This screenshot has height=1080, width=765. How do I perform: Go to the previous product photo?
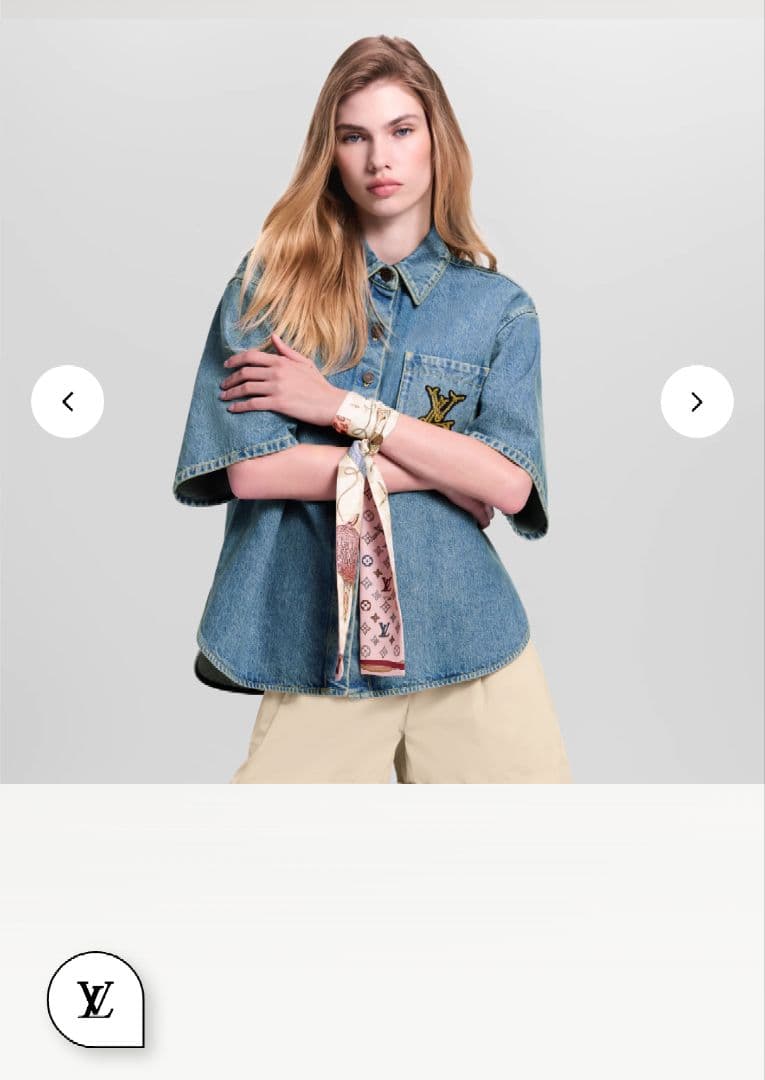67,401
